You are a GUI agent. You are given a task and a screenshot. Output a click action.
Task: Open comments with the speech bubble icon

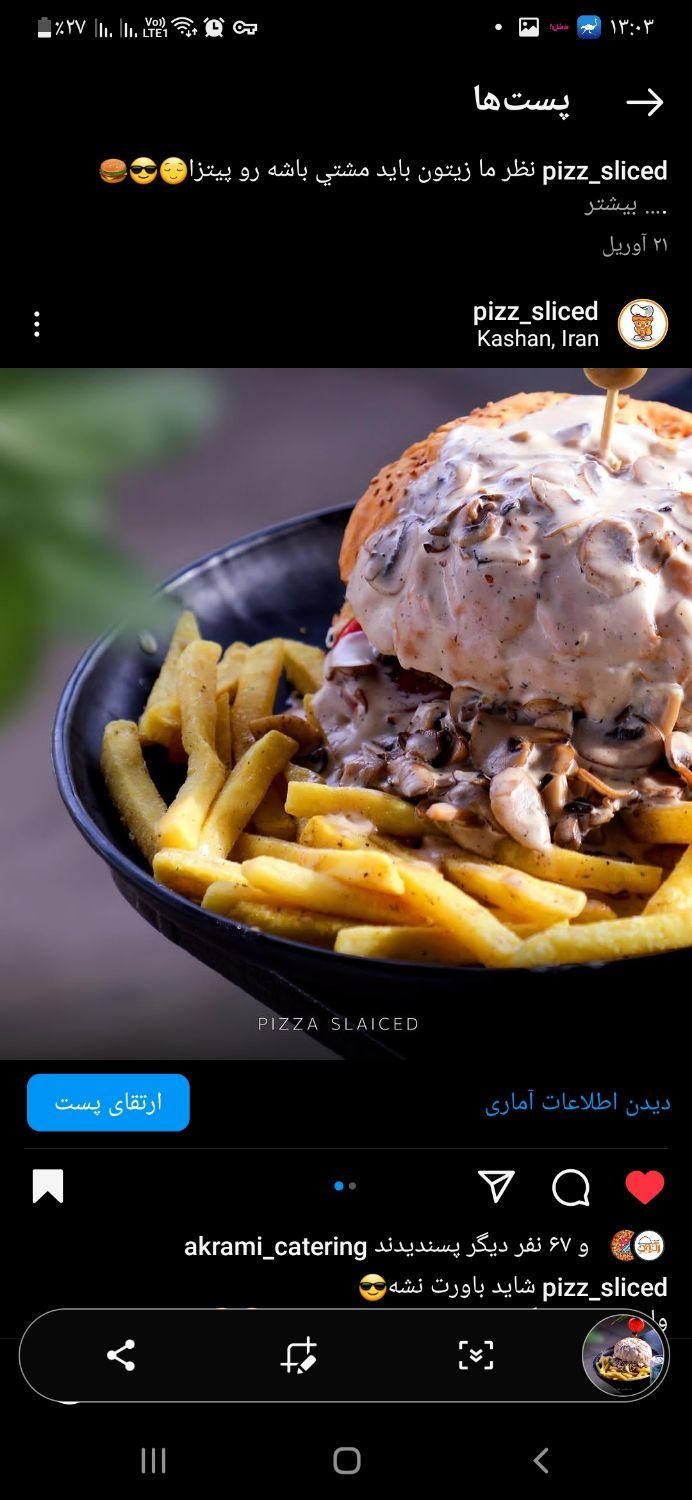coord(570,1187)
